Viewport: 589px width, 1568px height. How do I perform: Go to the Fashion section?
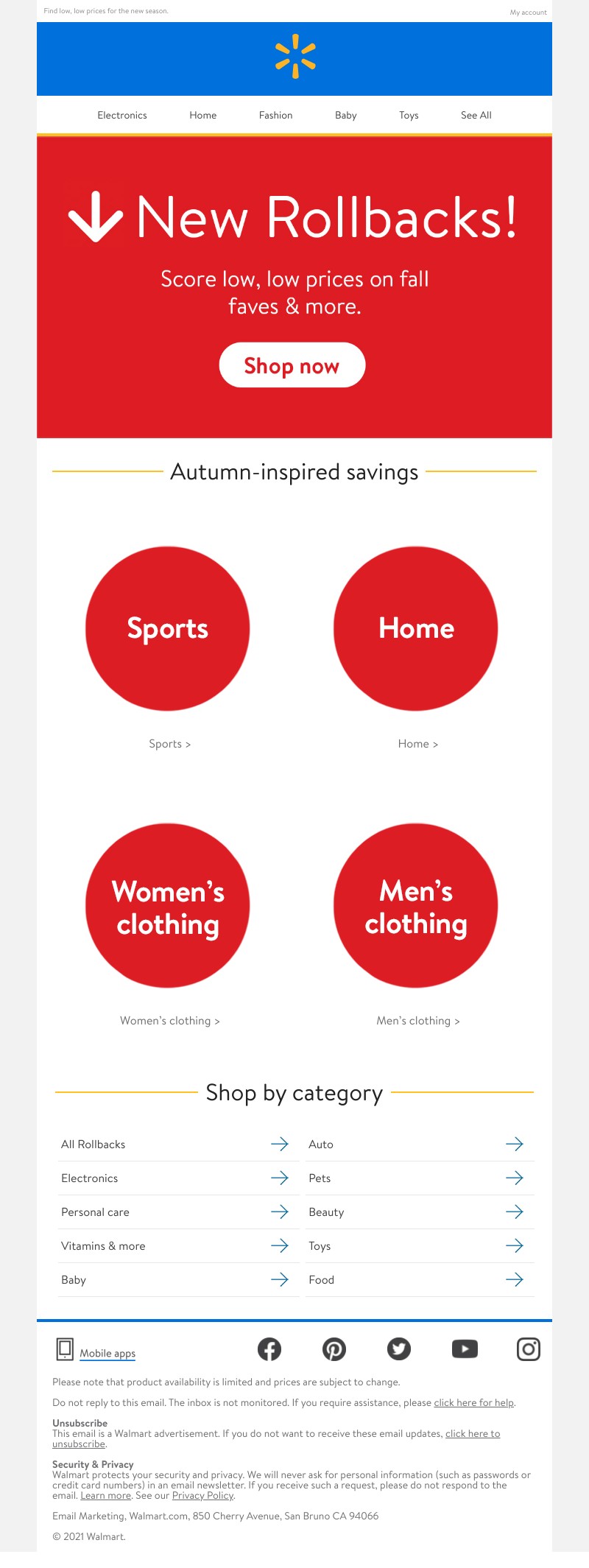point(275,116)
